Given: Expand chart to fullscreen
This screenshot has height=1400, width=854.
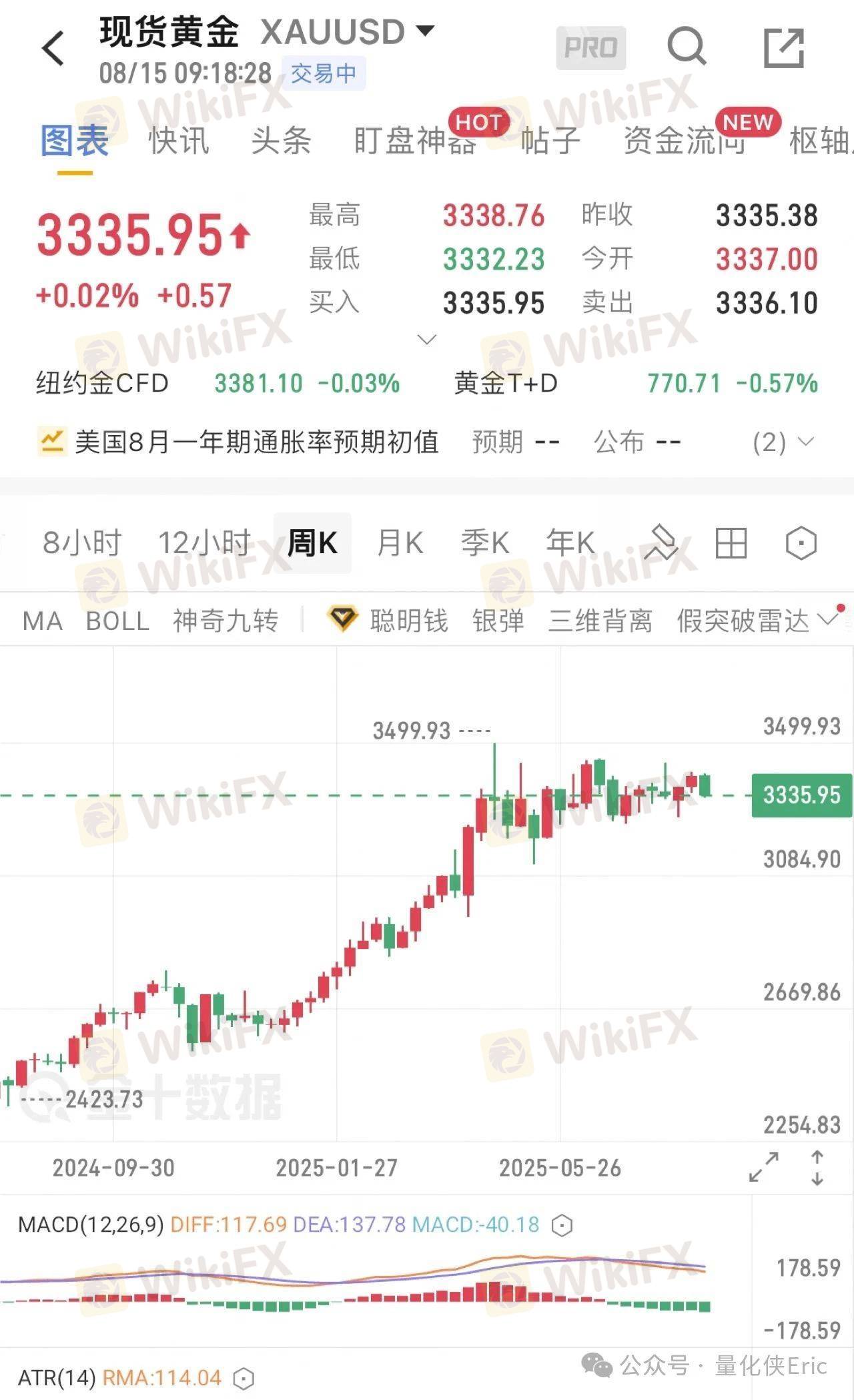Looking at the screenshot, I should coord(764,1167).
